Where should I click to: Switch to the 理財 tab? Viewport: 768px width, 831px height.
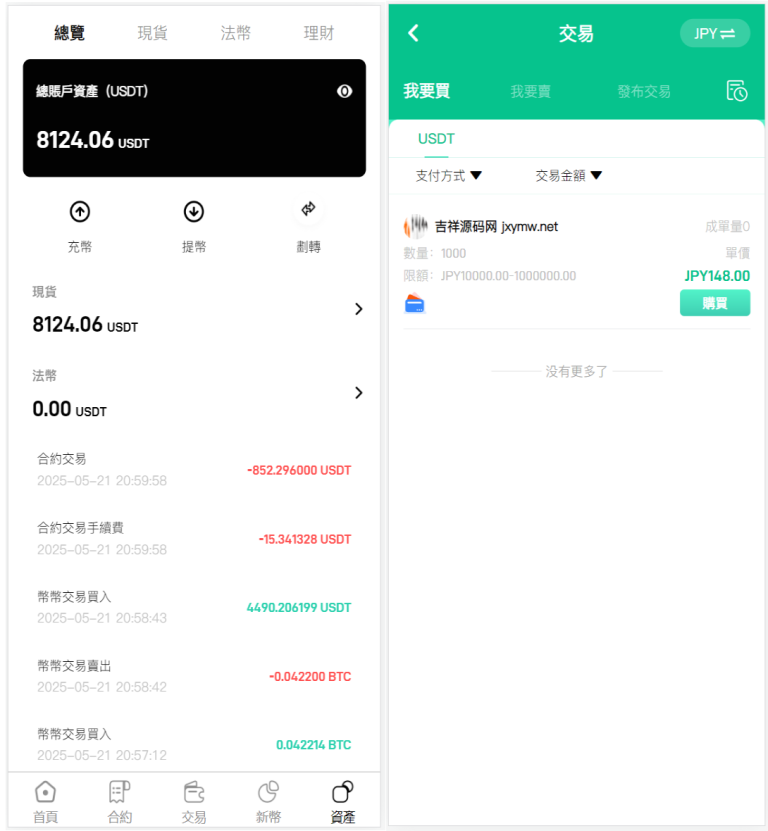click(319, 32)
